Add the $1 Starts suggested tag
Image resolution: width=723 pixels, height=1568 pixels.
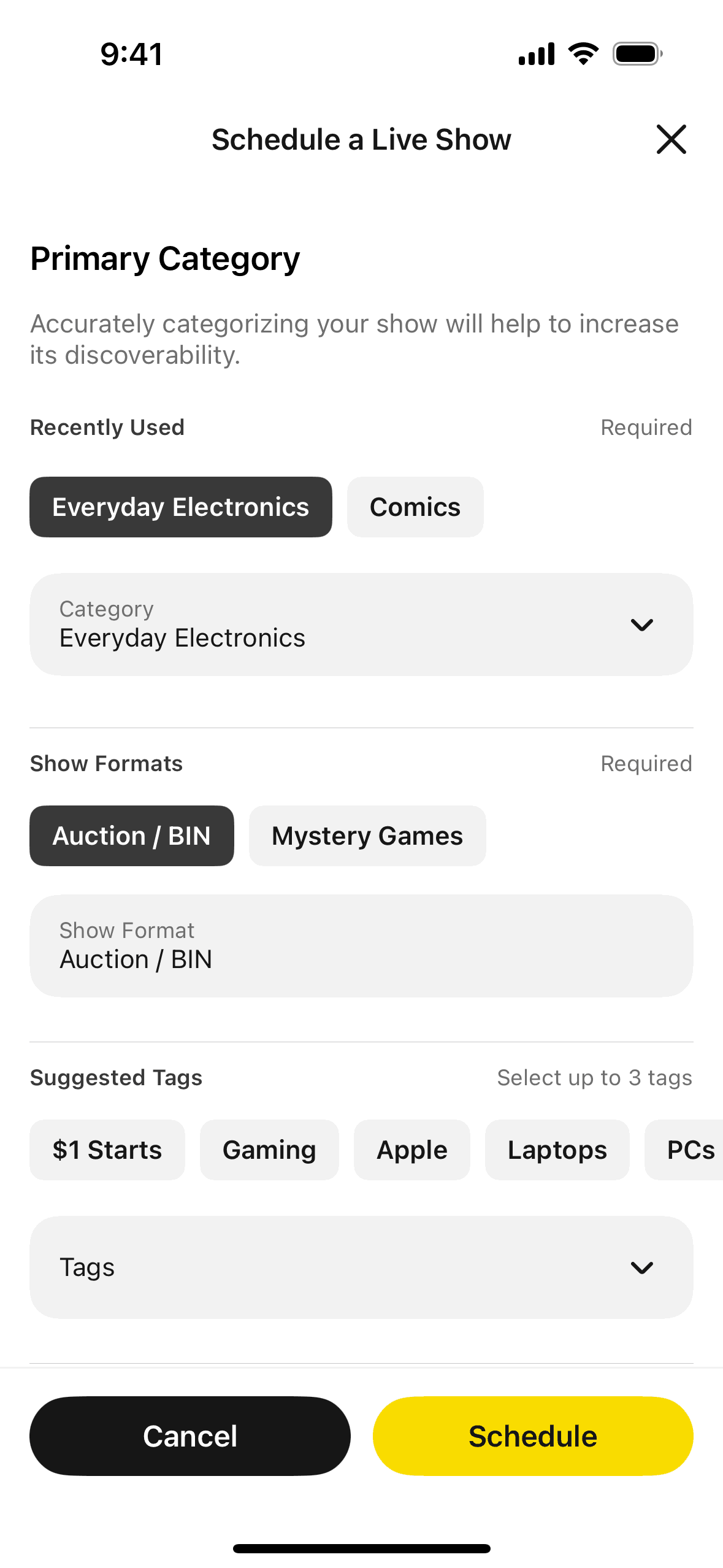(x=107, y=1150)
